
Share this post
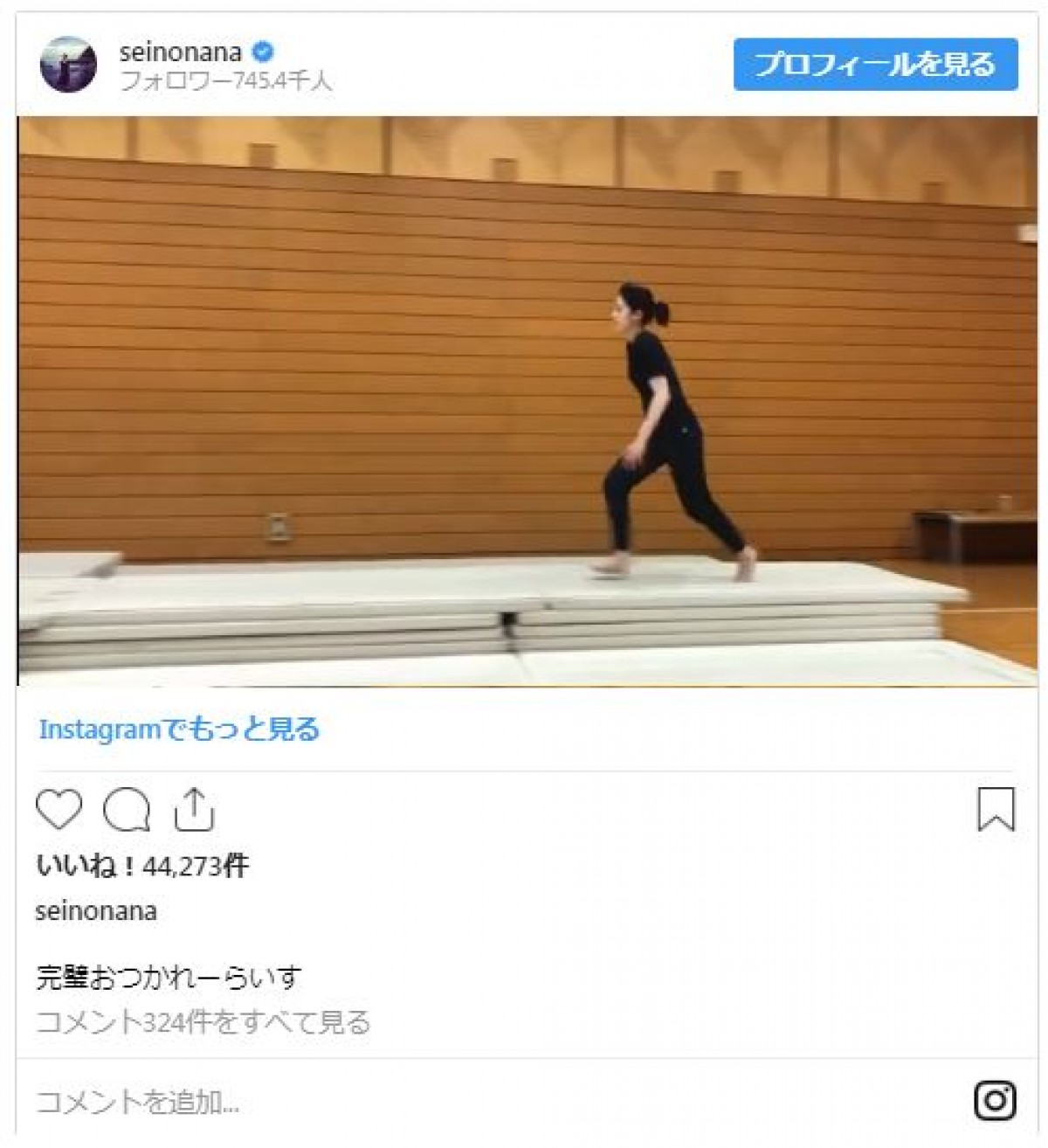point(194,810)
